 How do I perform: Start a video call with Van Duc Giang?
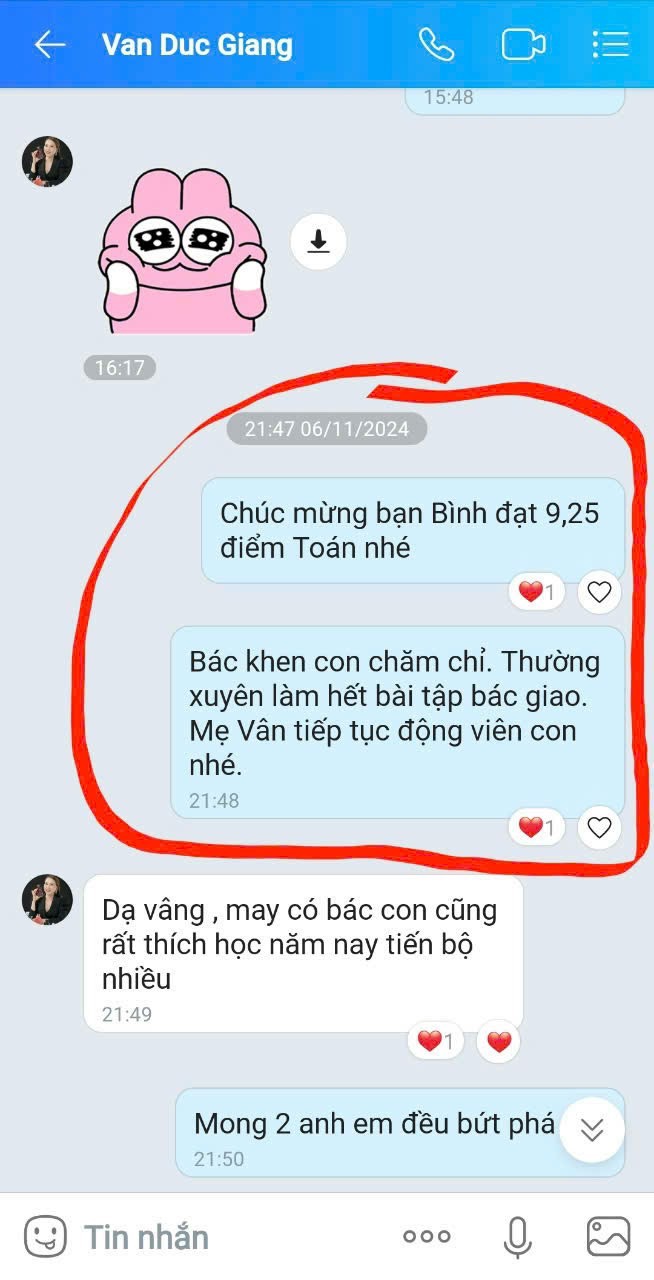point(523,44)
